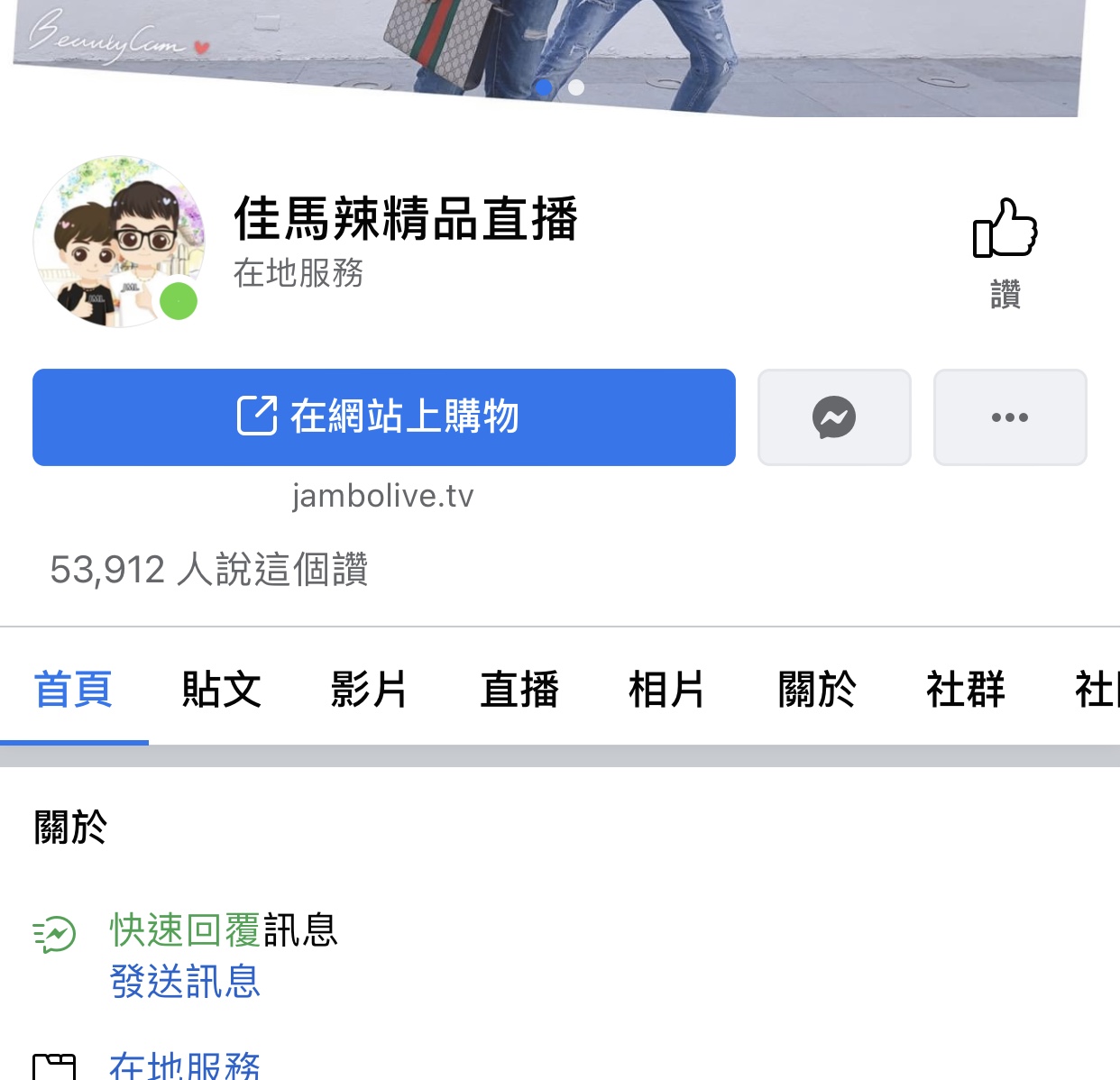Tap the 發送訊息 link

pyautogui.click(x=185, y=982)
